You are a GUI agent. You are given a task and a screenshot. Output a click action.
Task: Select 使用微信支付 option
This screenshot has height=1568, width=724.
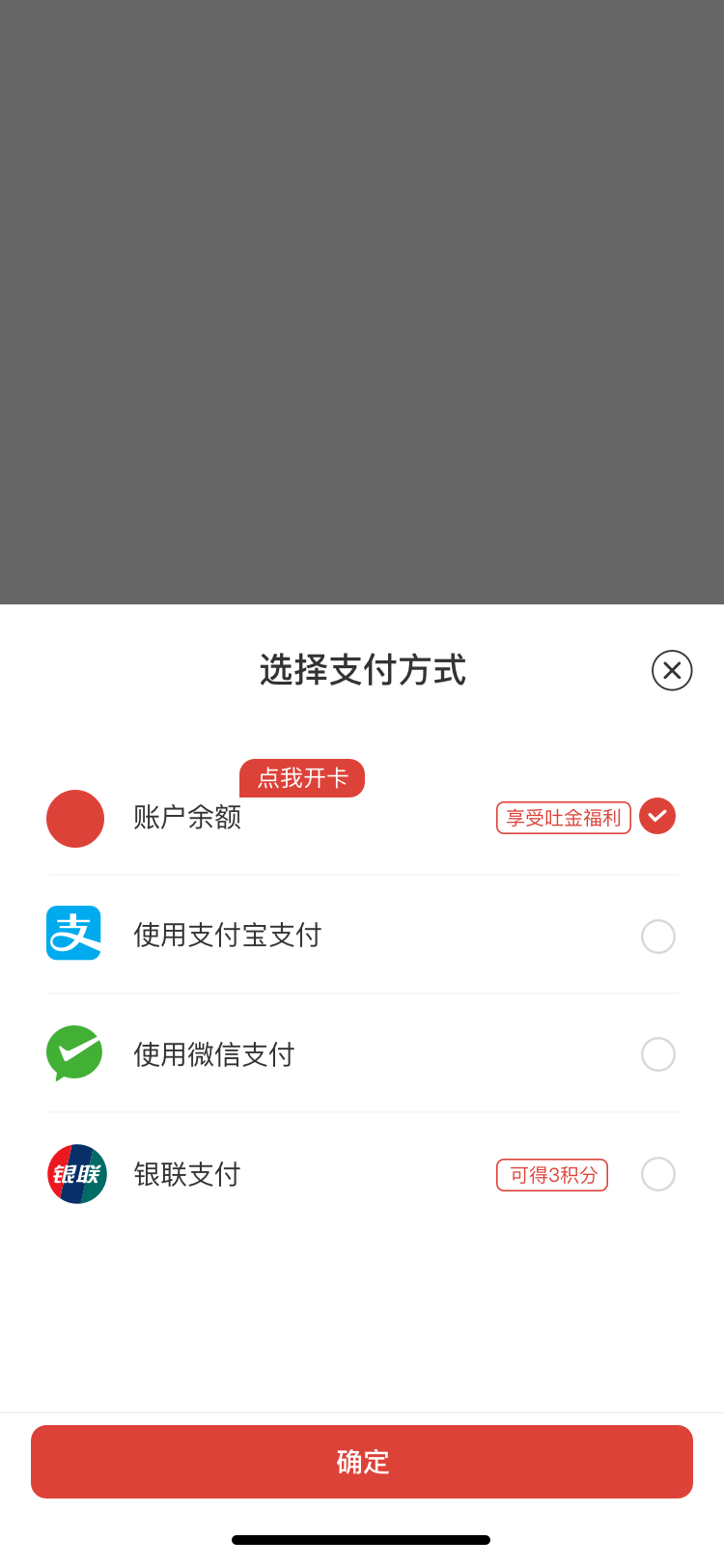(362, 1053)
